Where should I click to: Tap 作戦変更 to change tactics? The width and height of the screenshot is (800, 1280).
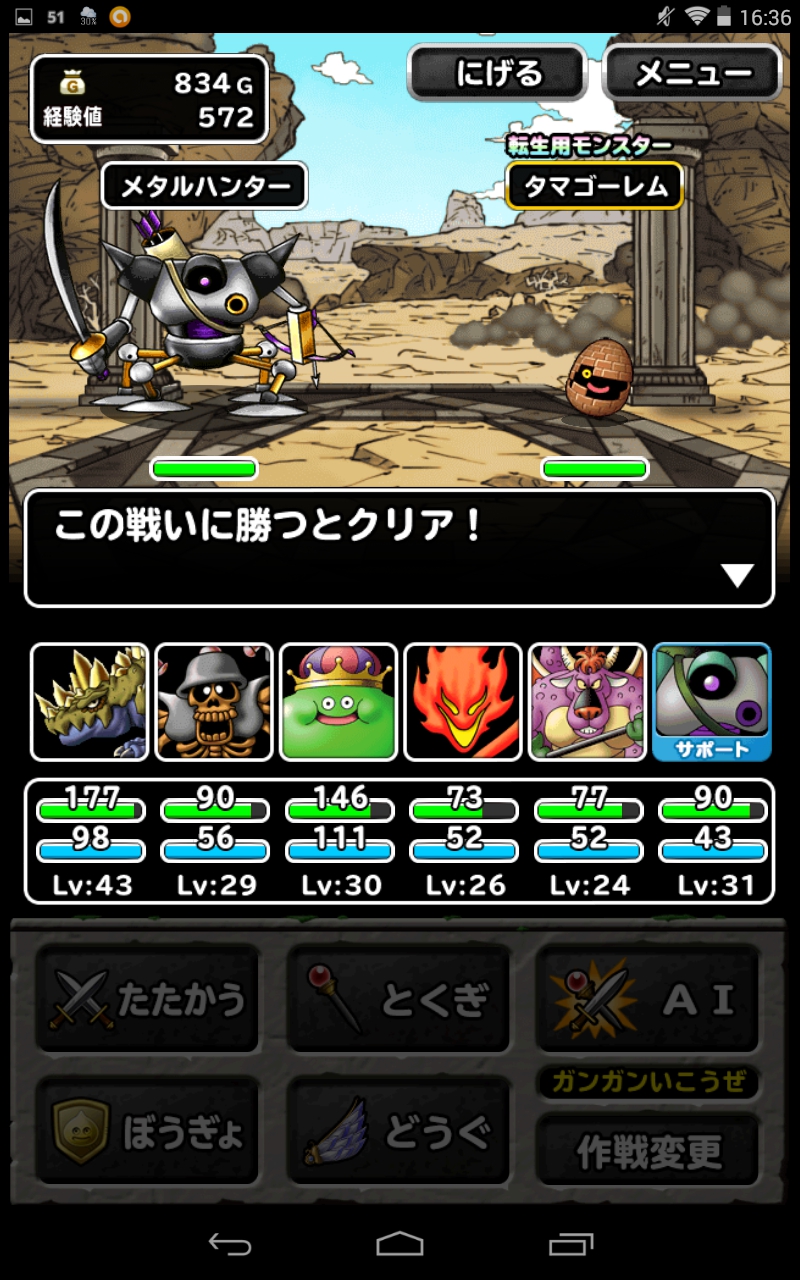[647, 1152]
